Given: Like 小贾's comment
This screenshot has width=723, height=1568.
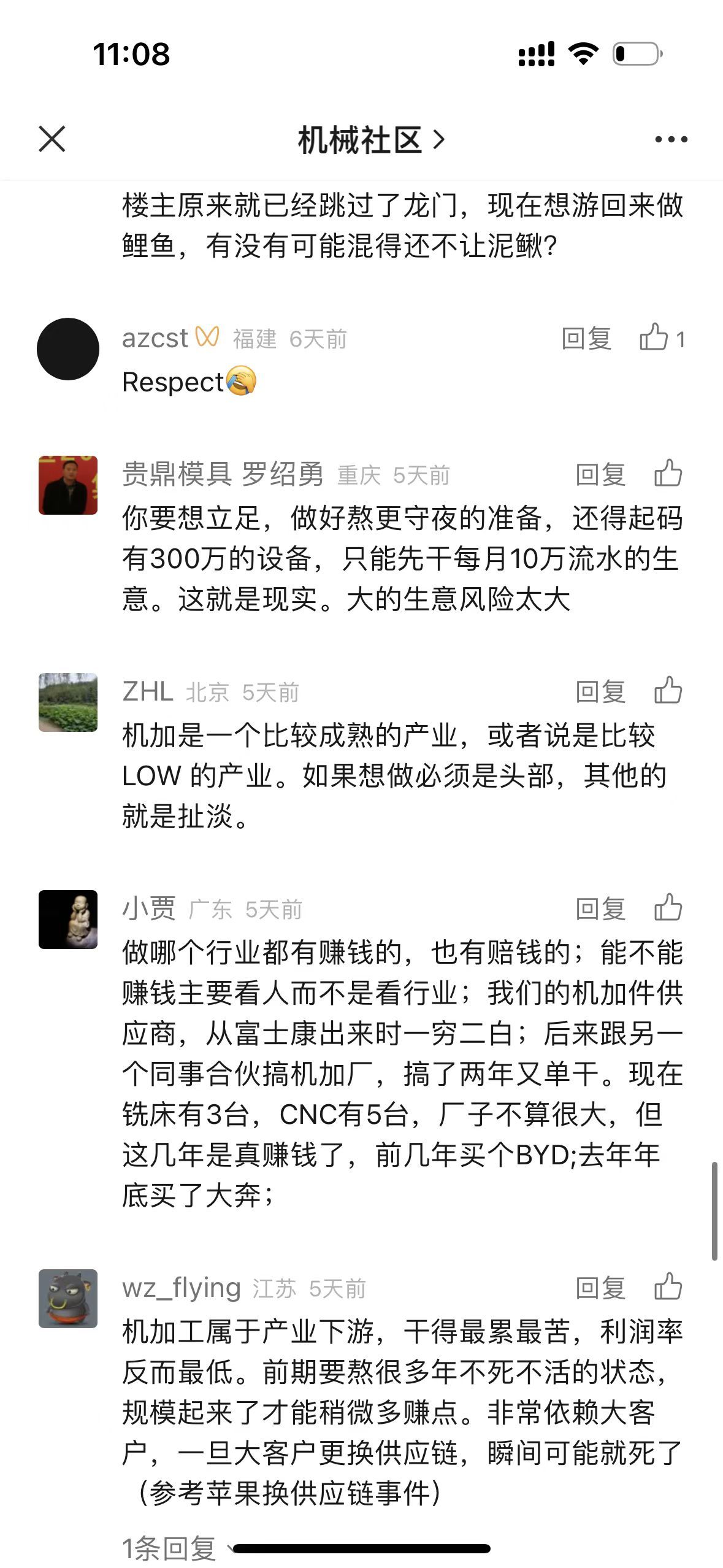Looking at the screenshot, I should point(668,909).
